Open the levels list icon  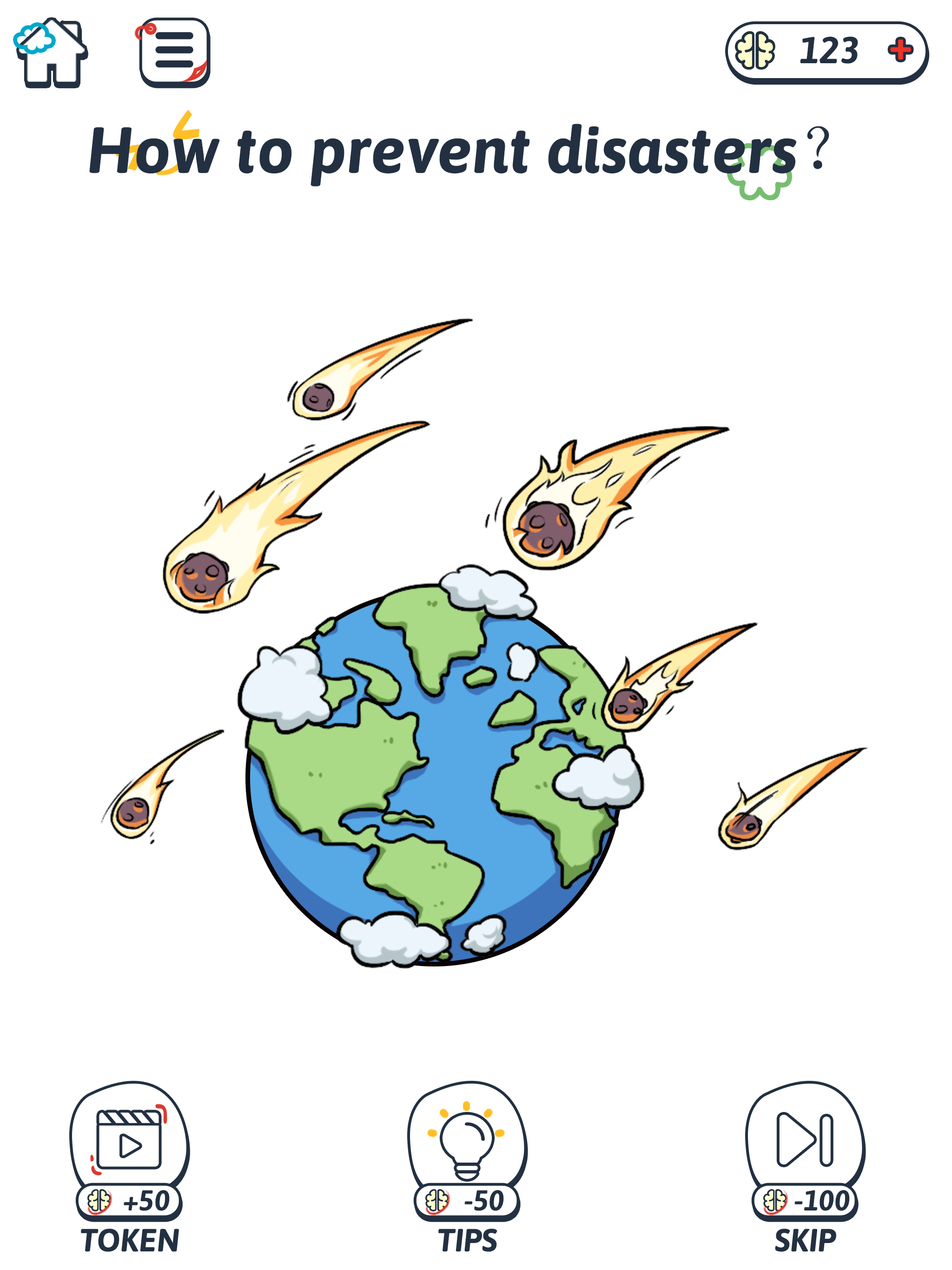175,54
